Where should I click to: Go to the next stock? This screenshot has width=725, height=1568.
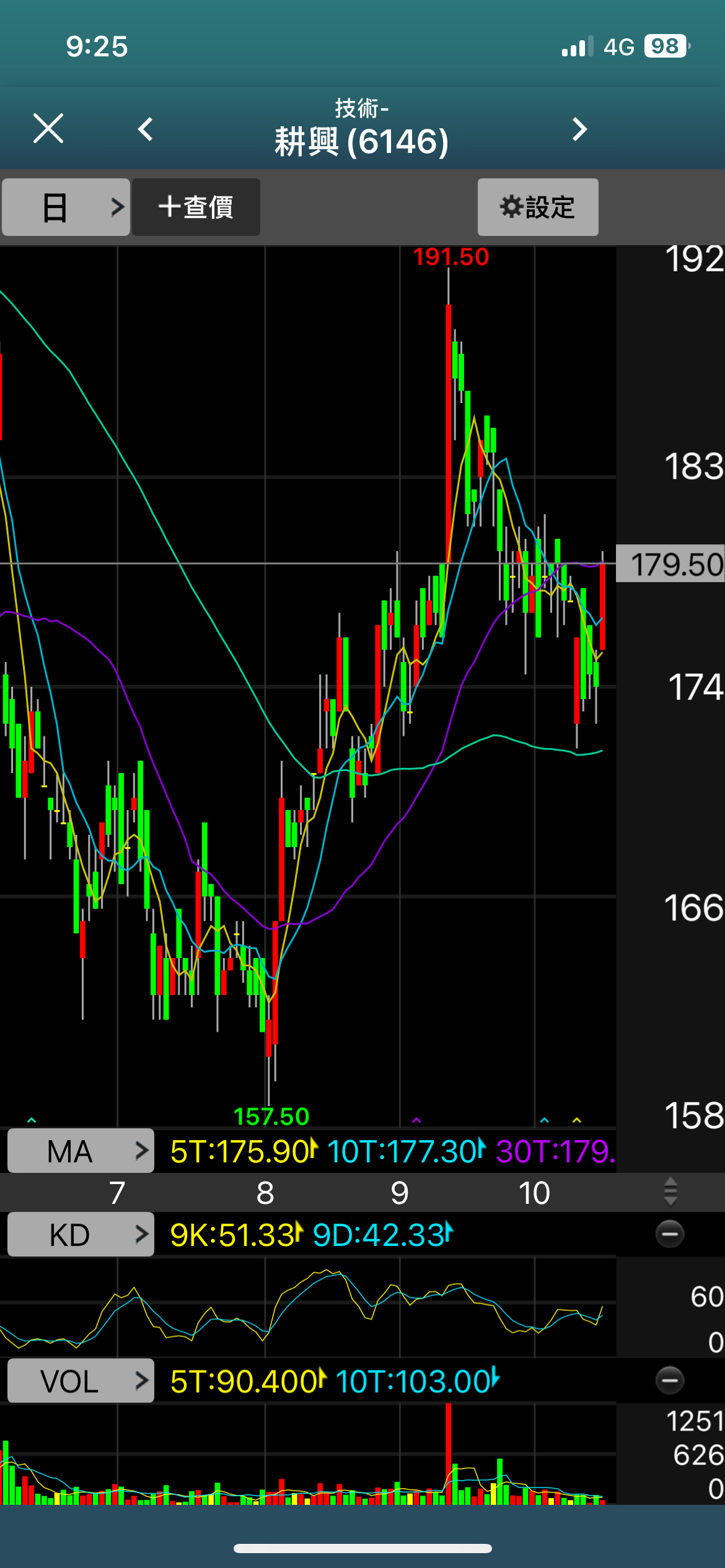579,129
